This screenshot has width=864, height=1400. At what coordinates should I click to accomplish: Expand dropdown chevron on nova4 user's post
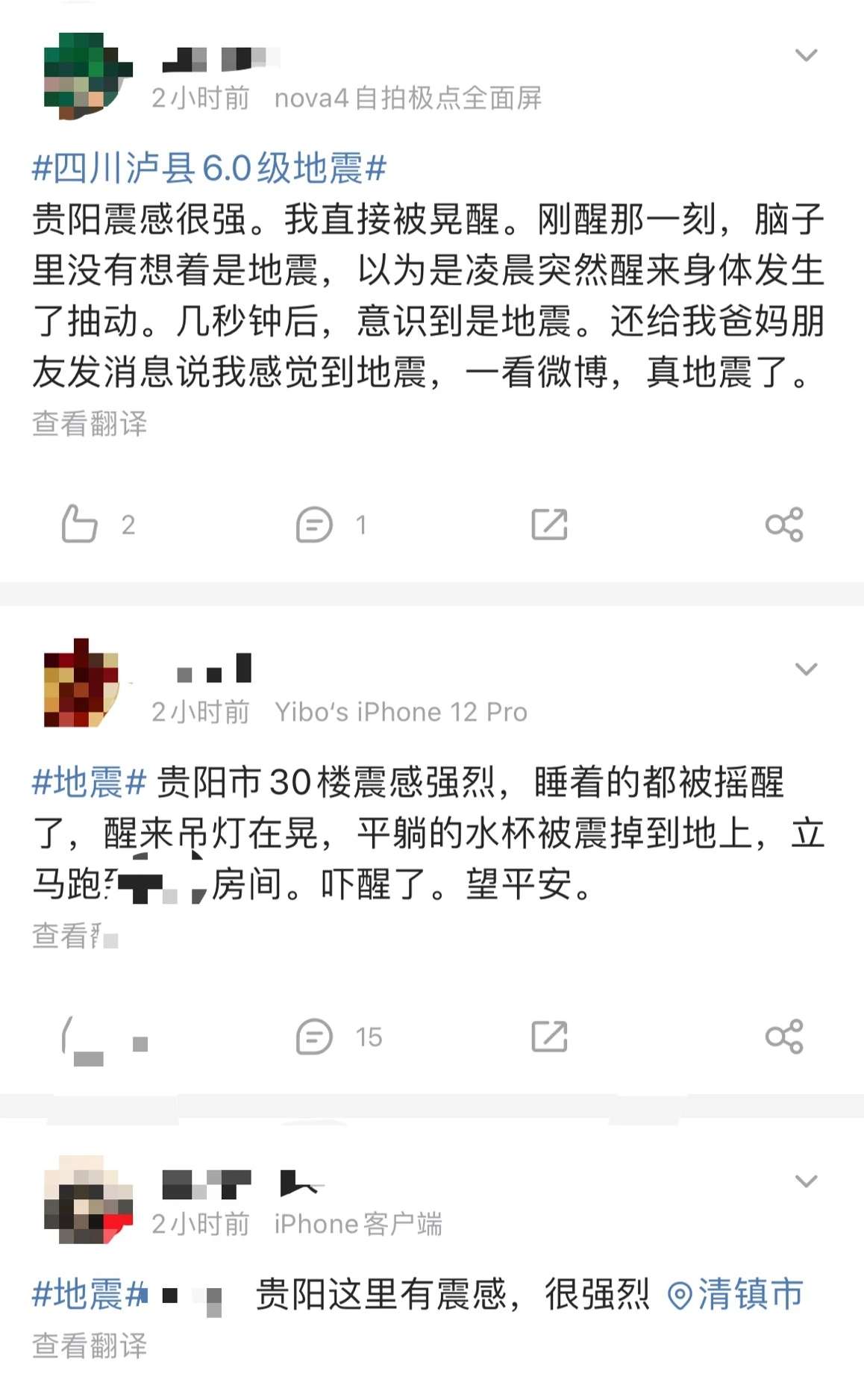pos(806,55)
